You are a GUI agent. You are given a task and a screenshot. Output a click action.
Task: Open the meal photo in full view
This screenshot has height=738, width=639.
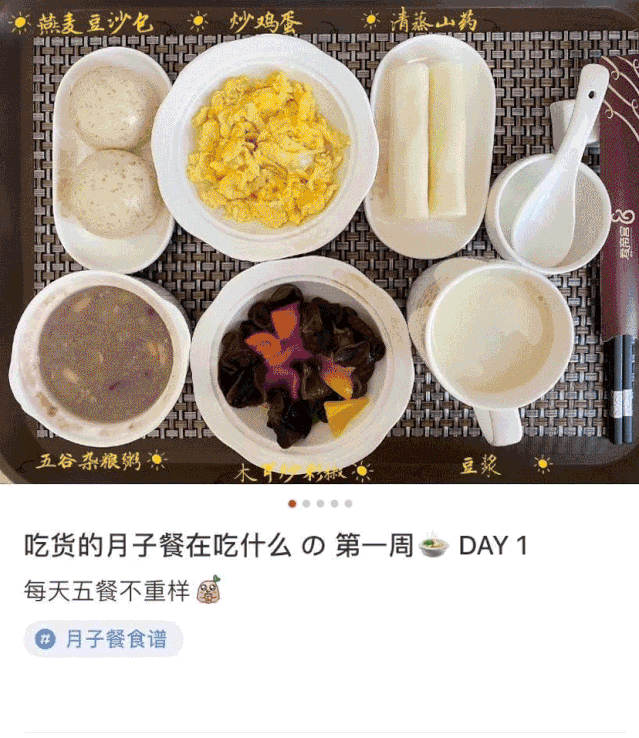coord(319,245)
